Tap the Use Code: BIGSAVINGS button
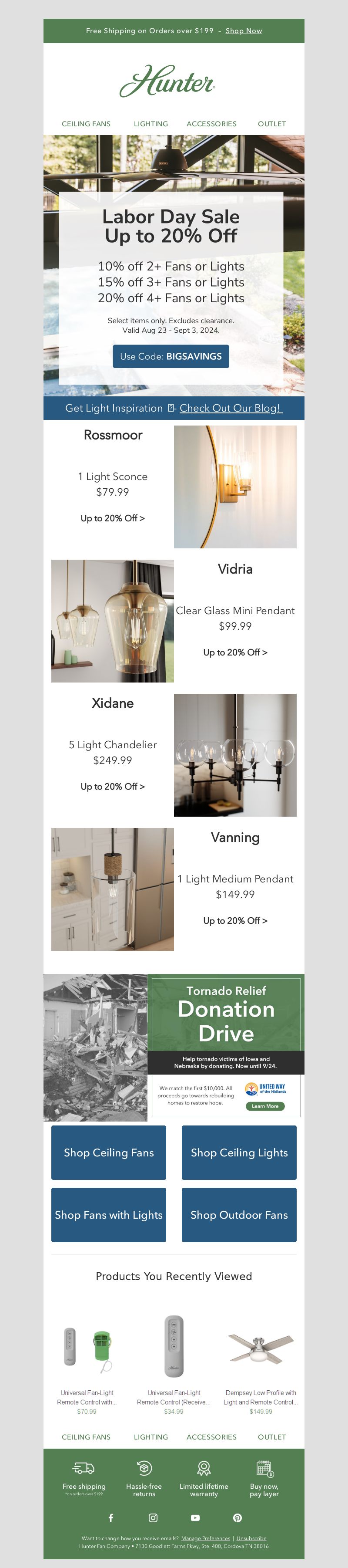The height and width of the screenshot is (1568, 348). 171,356
